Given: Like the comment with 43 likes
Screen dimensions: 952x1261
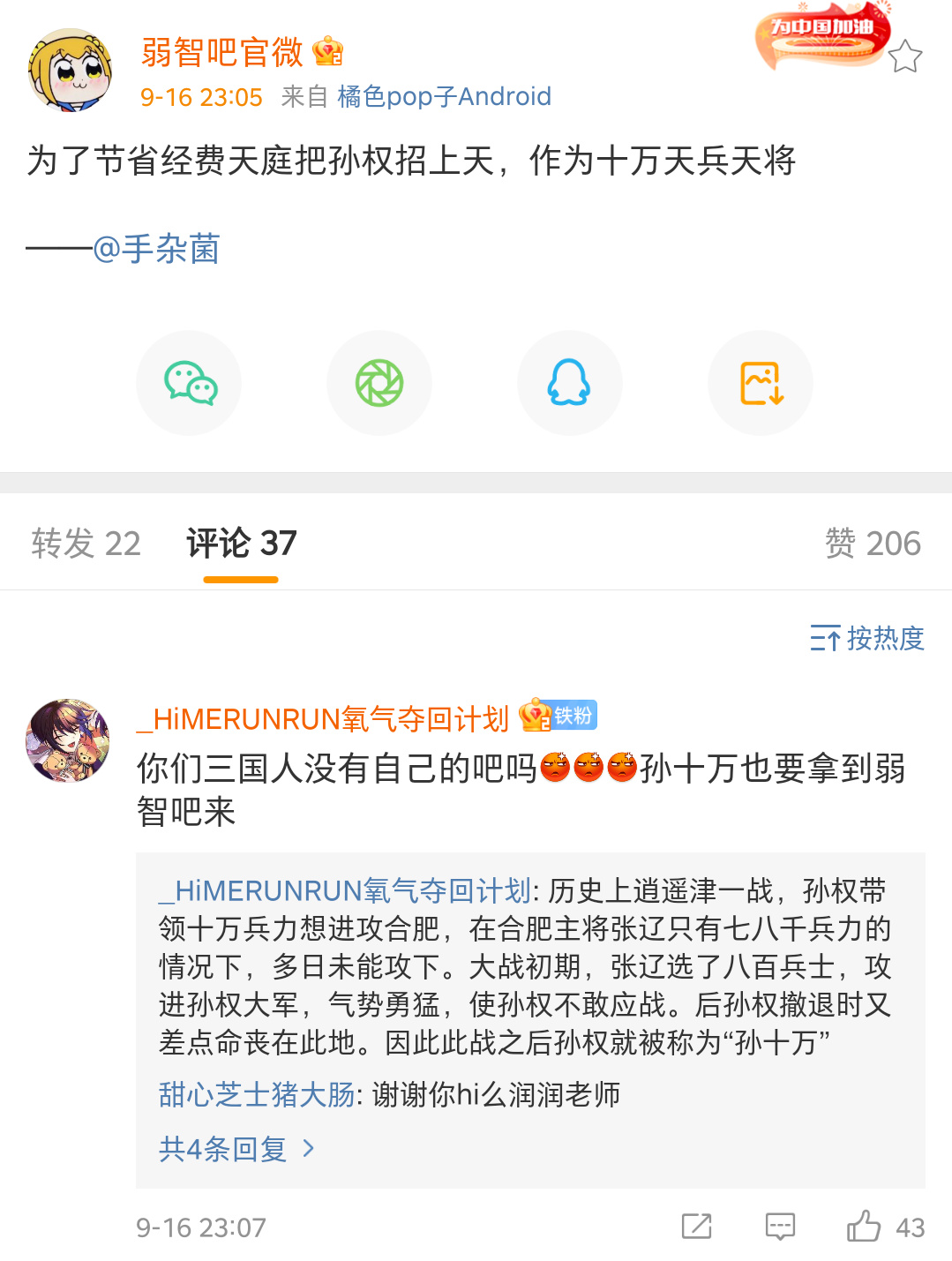Looking at the screenshot, I should (x=865, y=1226).
